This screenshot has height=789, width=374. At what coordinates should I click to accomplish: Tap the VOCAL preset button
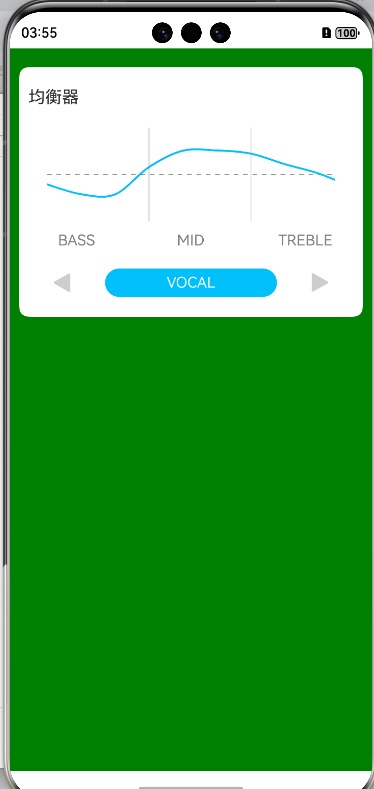(191, 283)
